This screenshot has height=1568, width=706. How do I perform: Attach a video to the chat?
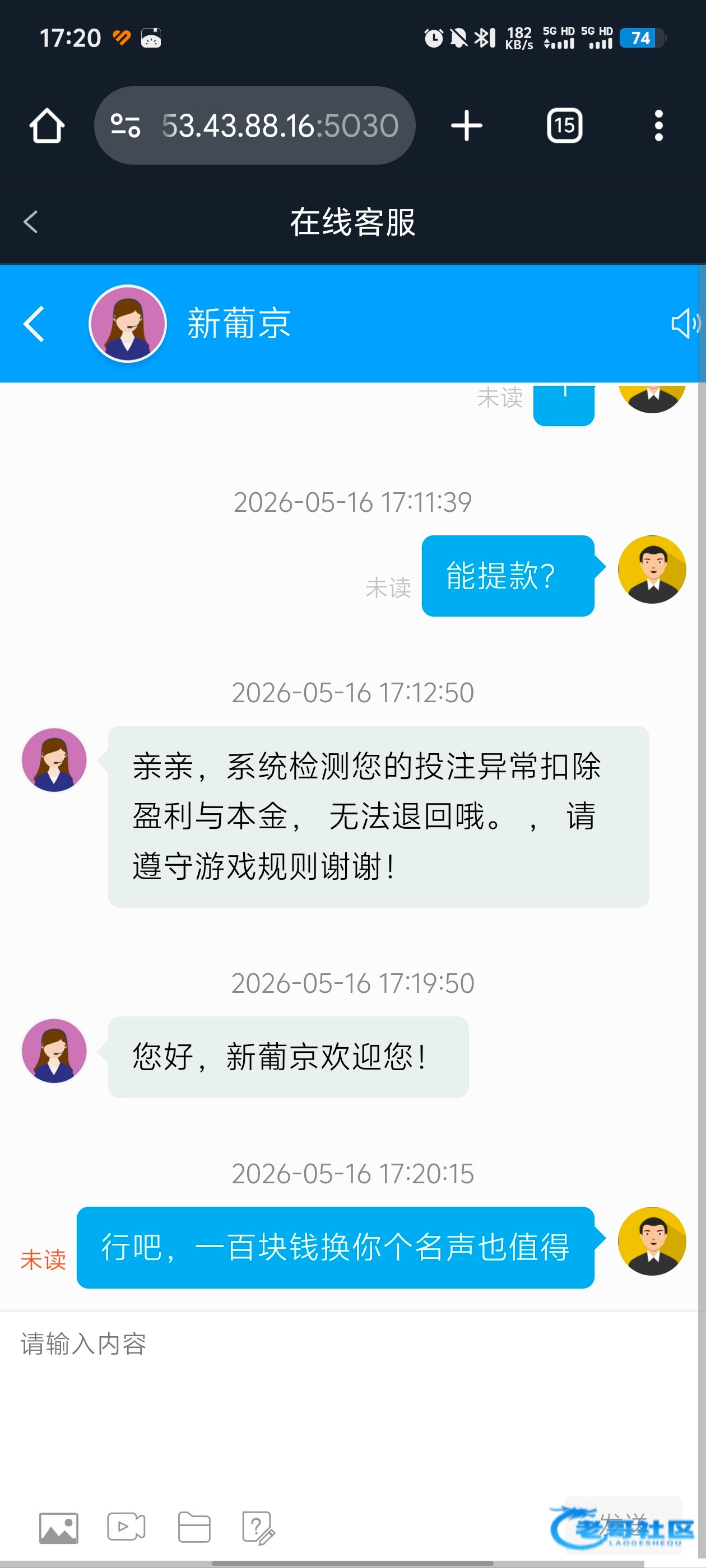[x=126, y=1527]
